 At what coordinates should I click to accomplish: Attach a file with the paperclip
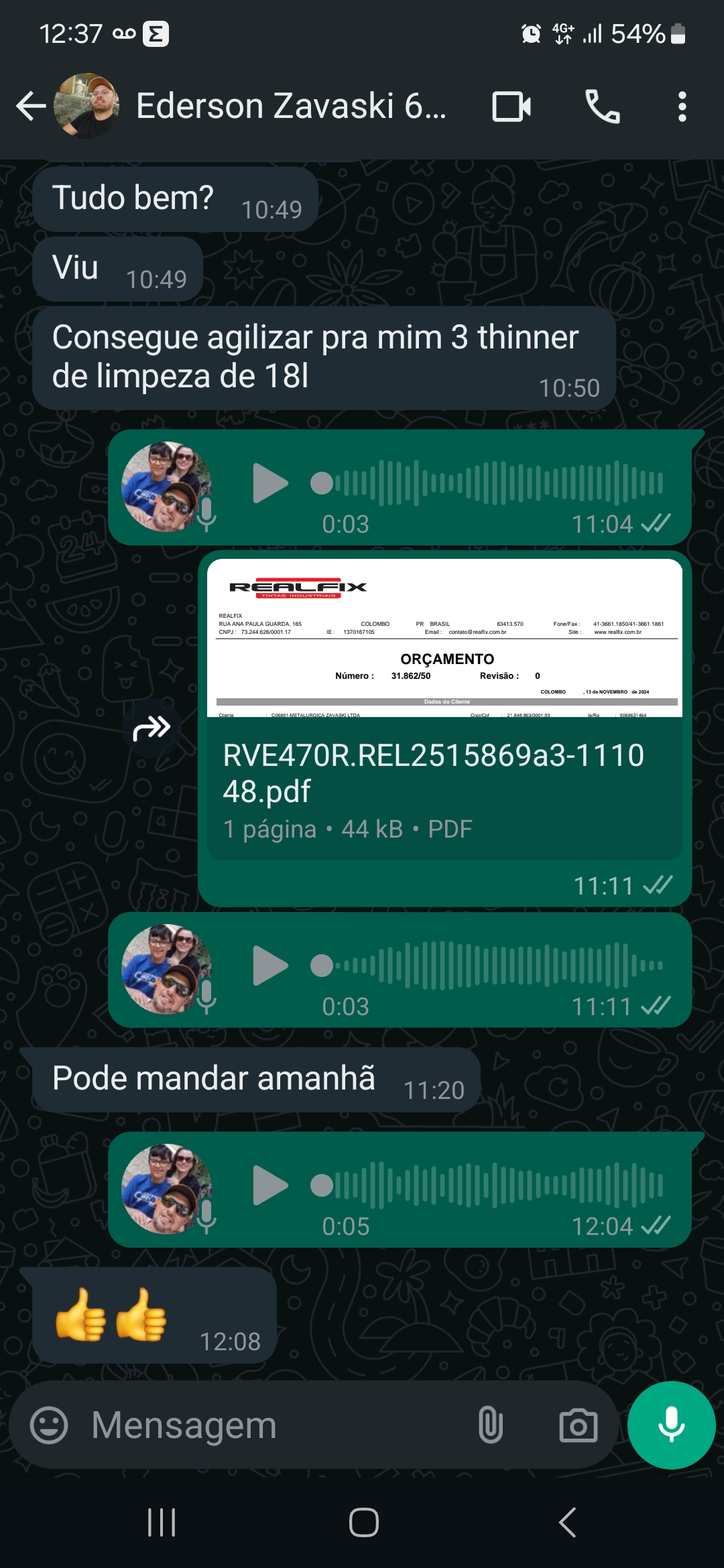(x=491, y=1425)
